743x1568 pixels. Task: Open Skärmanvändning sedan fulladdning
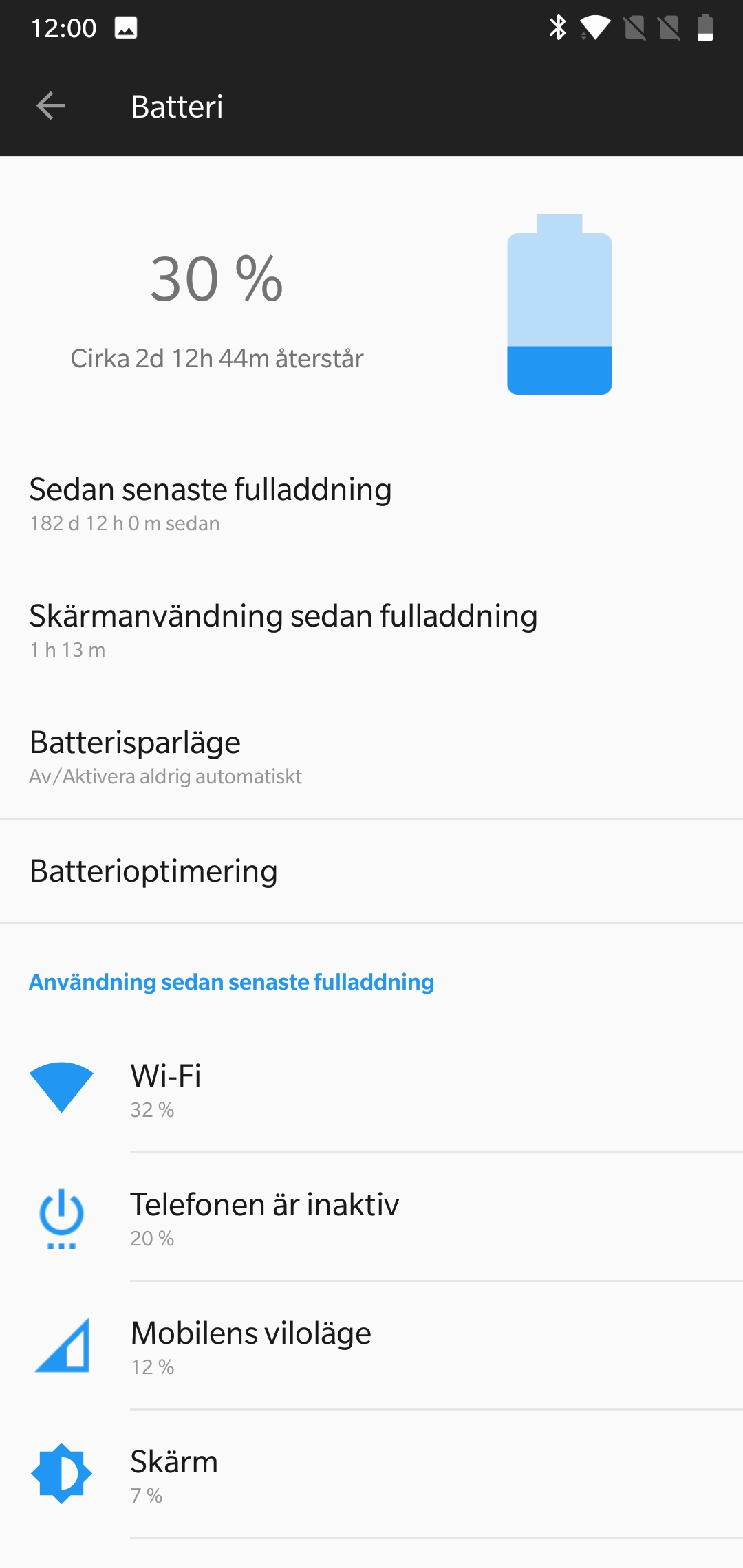click(x=371, y=630)
